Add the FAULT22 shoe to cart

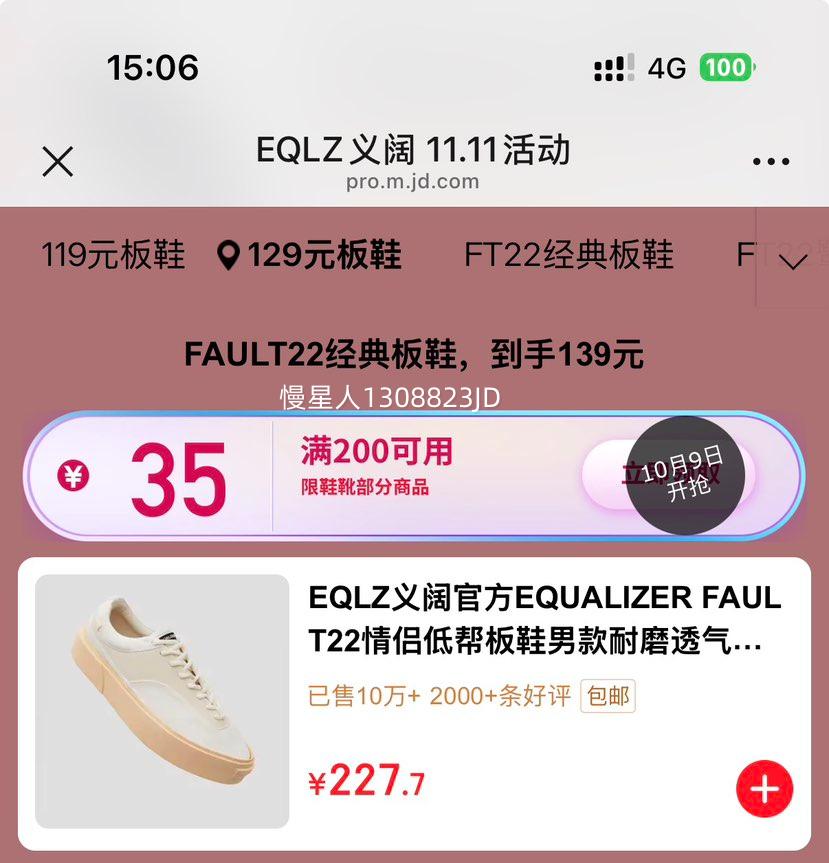point(764,789)
